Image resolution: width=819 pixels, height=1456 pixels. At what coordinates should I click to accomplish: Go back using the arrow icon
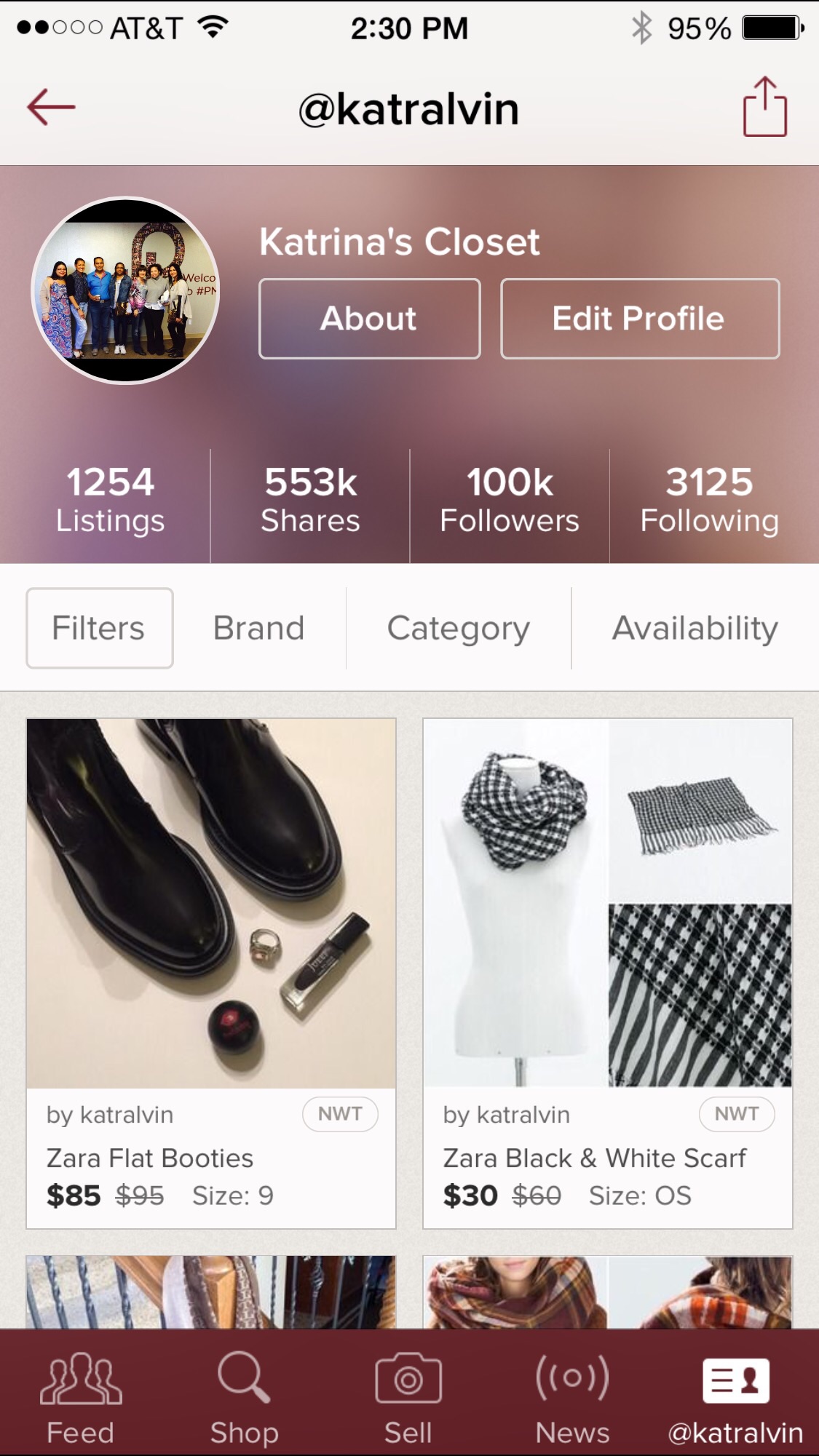pyautogui.click(x=51, y=108)
